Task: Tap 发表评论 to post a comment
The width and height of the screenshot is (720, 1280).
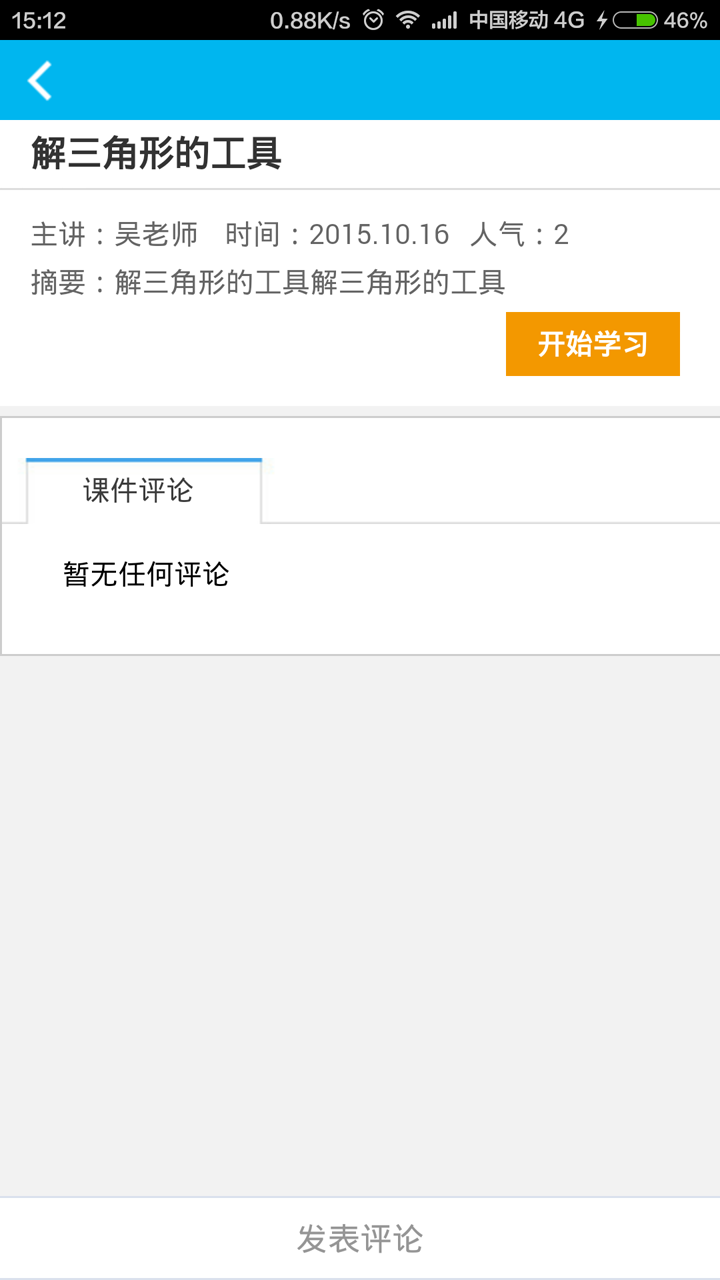Action: pyautogui.click(x=360, y=1238)
